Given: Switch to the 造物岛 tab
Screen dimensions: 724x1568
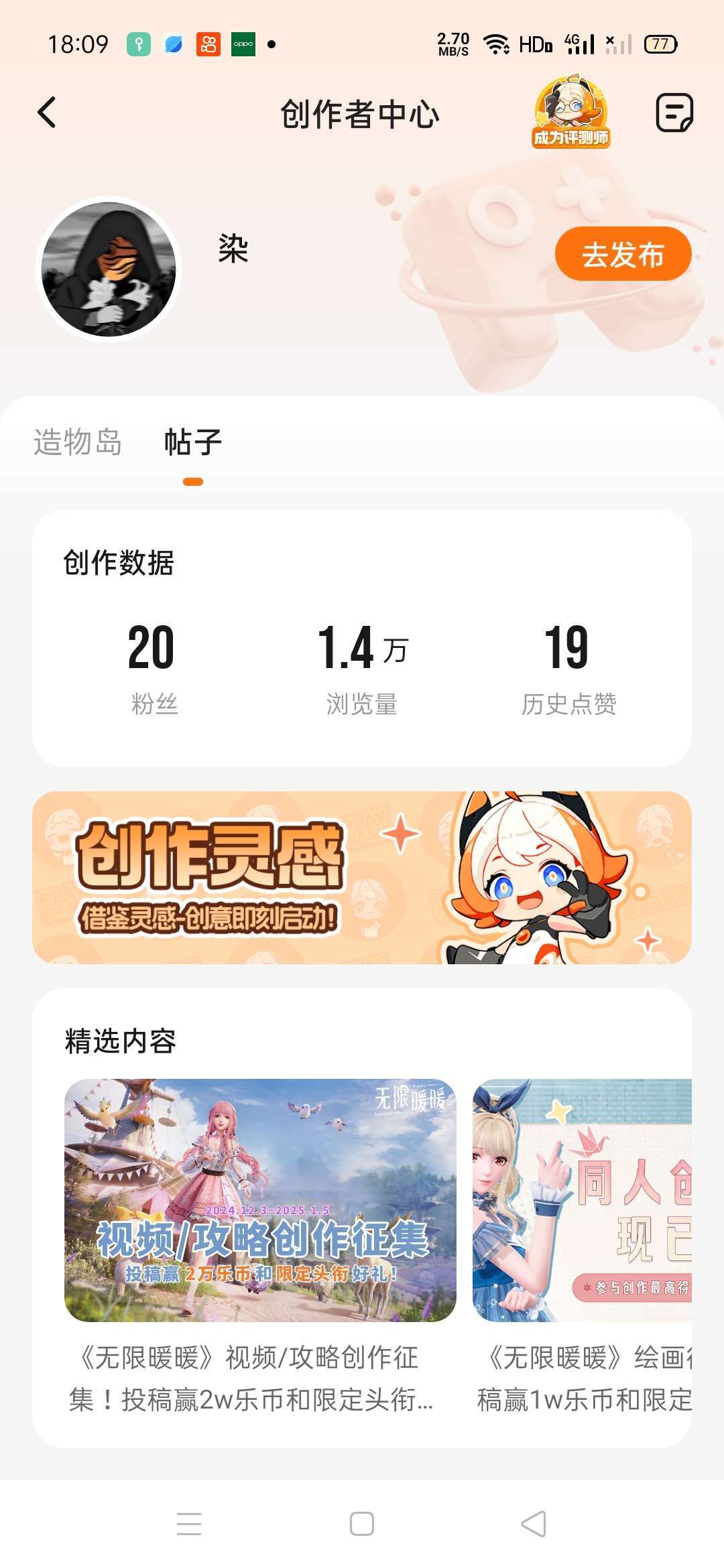Looking at the screenshot, I should pyautogui.click(x=78, y=442).
